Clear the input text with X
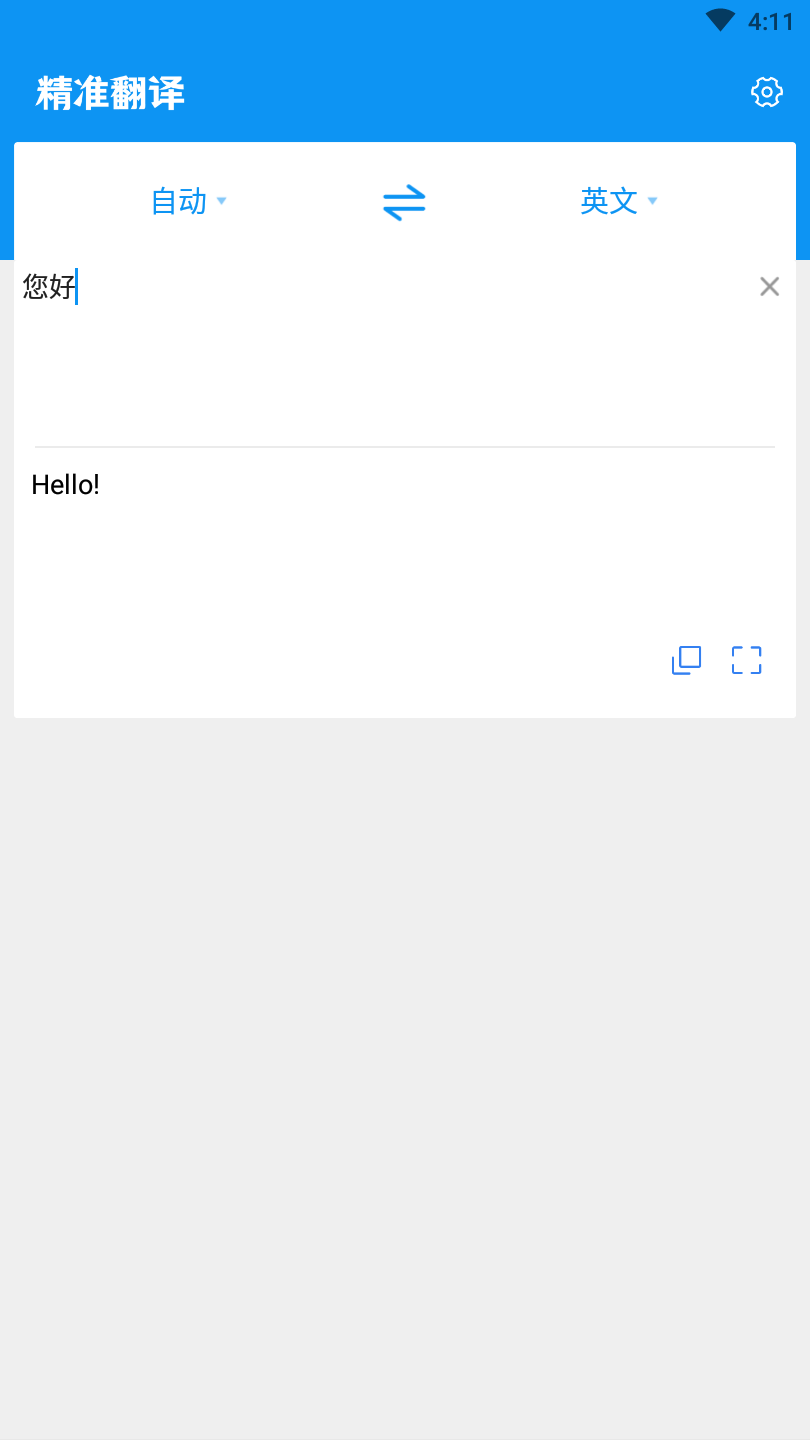The height and width of the screenshot is (1440, 810). coord(769,287)
